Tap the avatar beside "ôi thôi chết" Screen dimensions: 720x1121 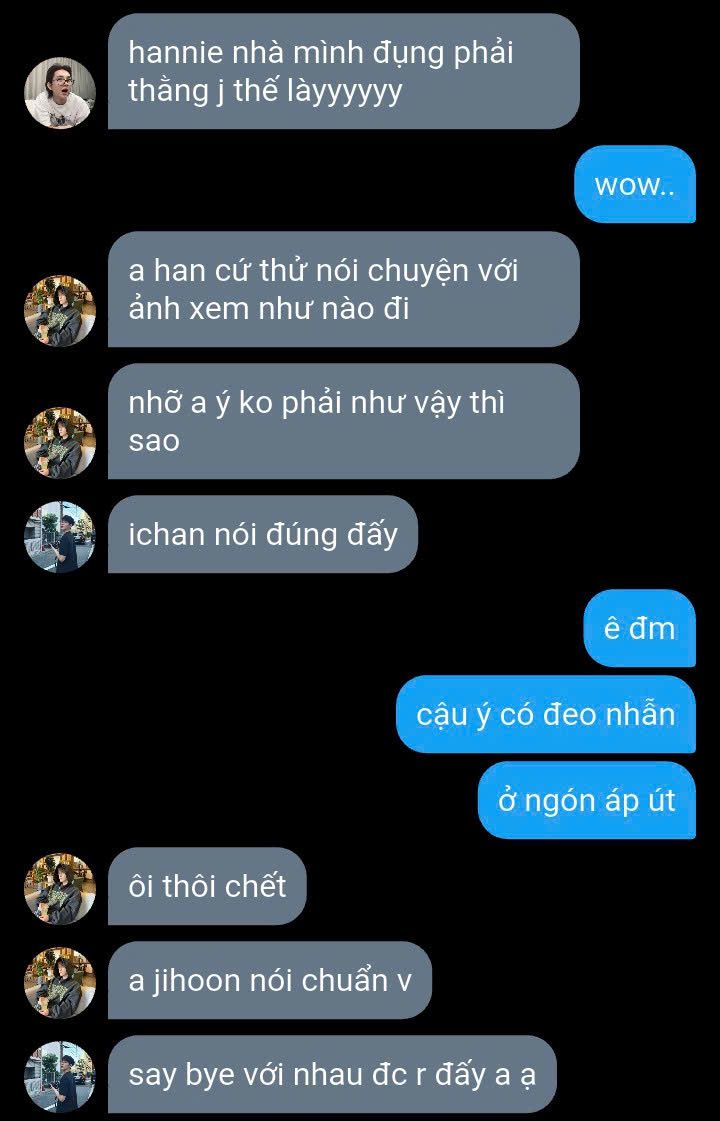(x=60, y=888)
